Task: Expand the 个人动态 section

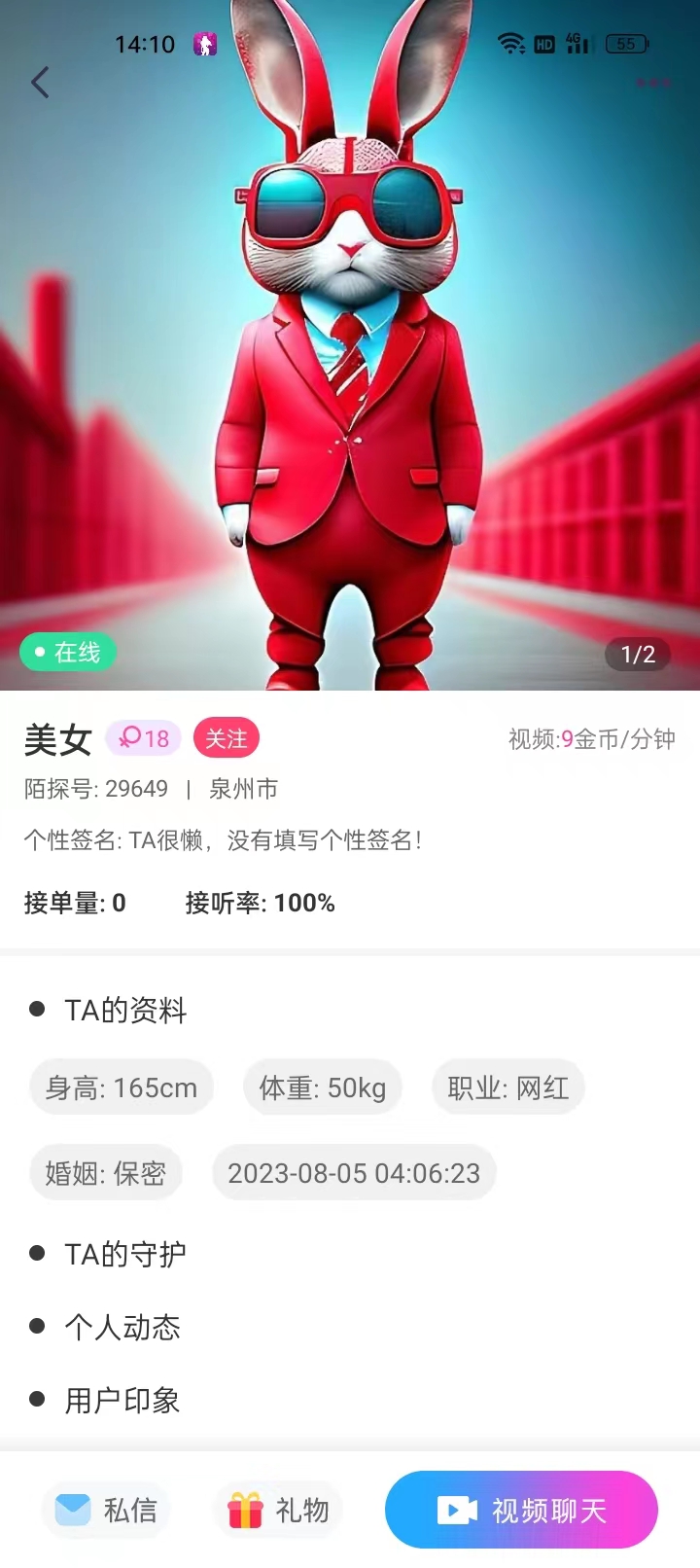Action: [x=122, y=1327]
